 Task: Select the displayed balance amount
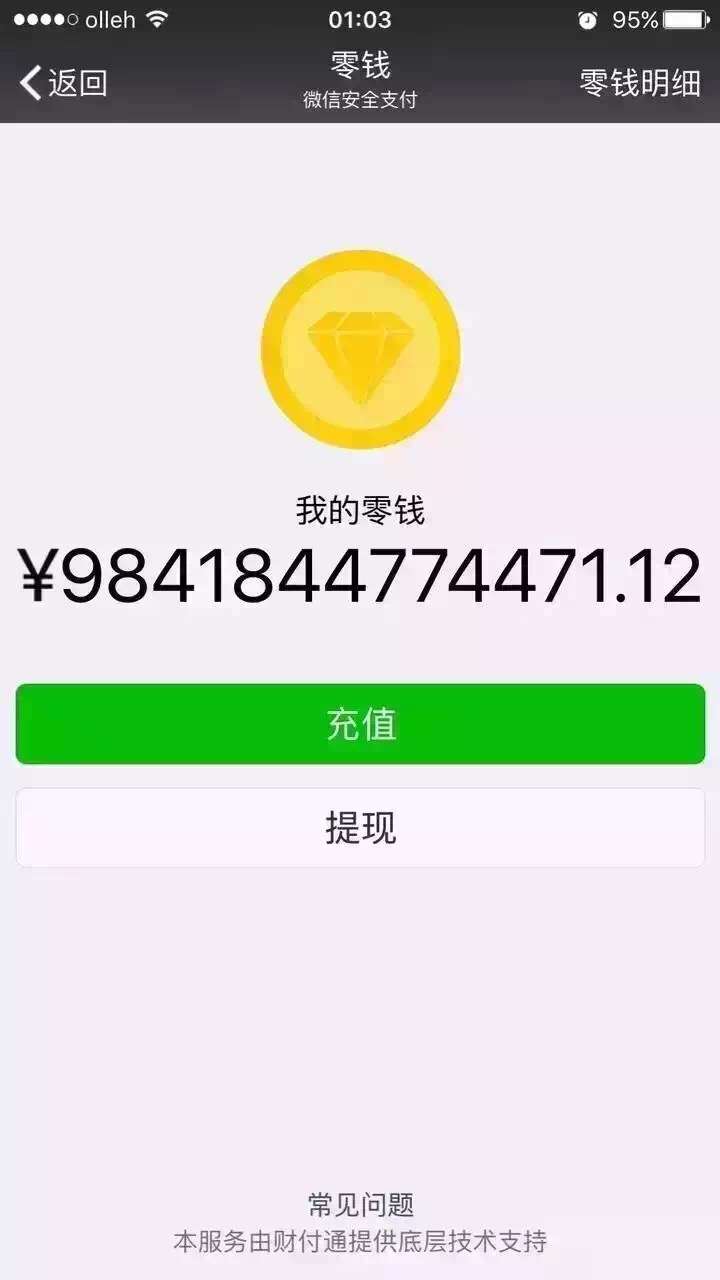(x=360, y=576)
